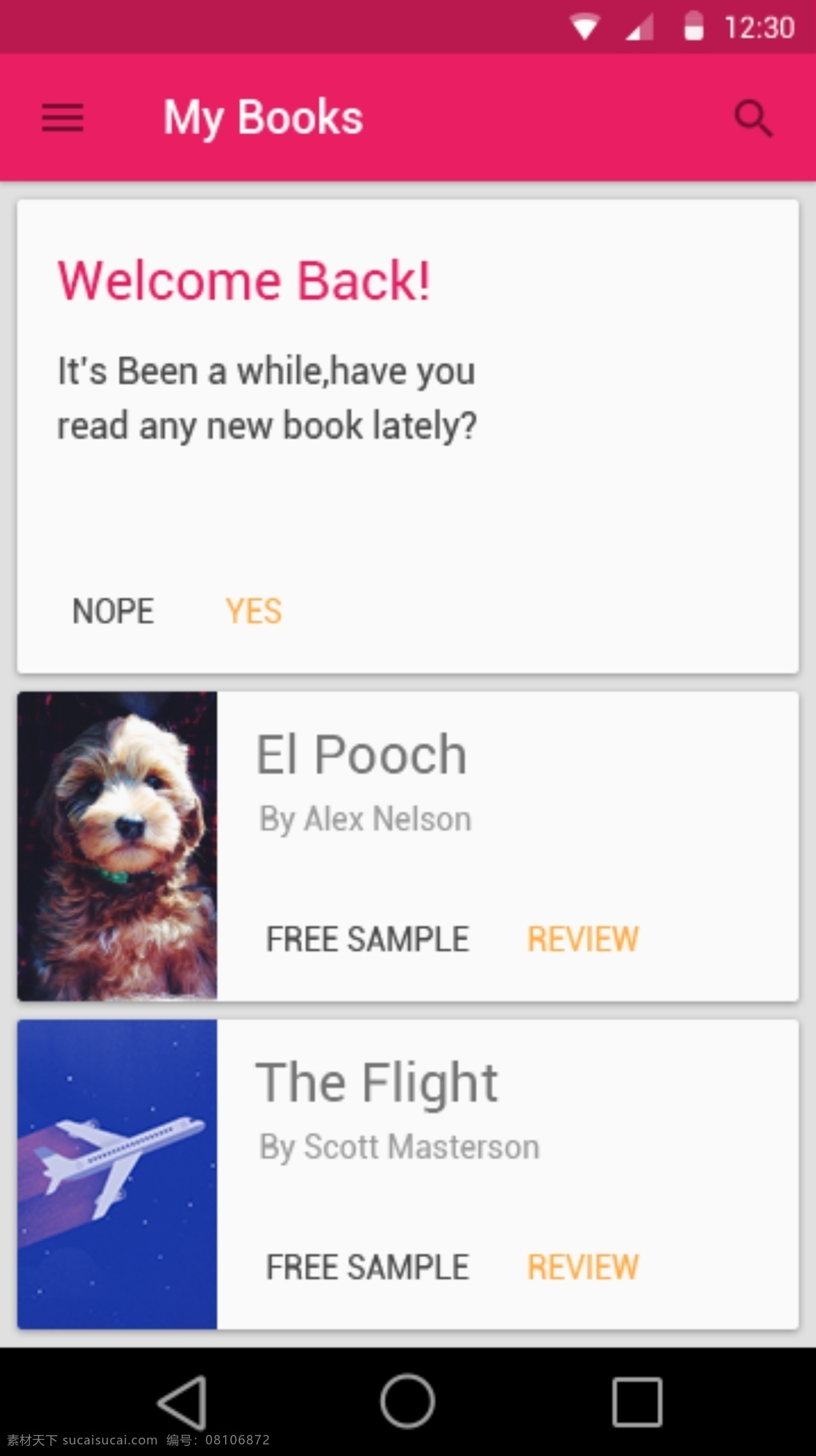Get the free sample of El Pooch
The width and height of the screenshot is (816, 1456).
[367, 939]
